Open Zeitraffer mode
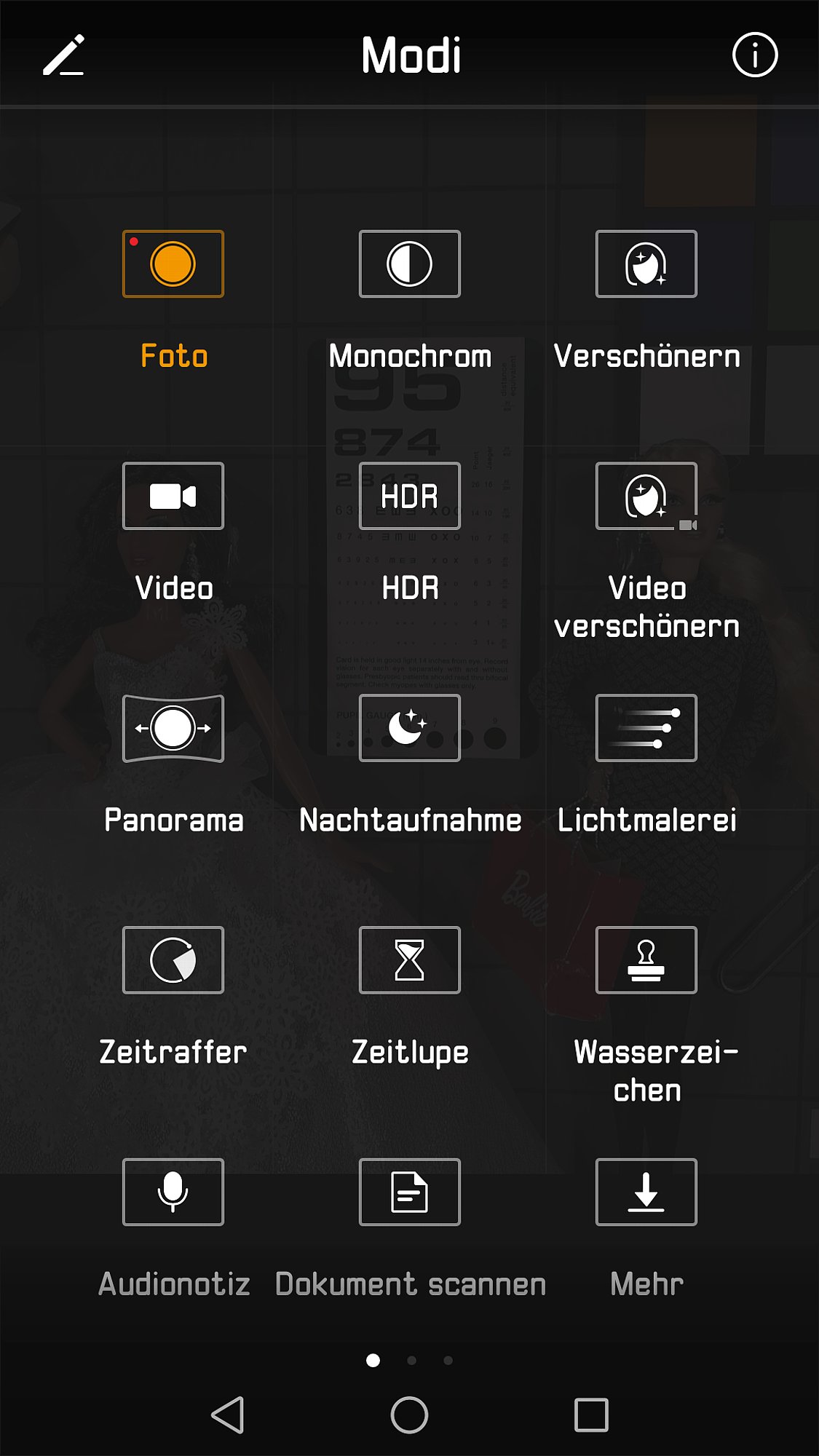 pyautogui.click(x=173, y=960)
